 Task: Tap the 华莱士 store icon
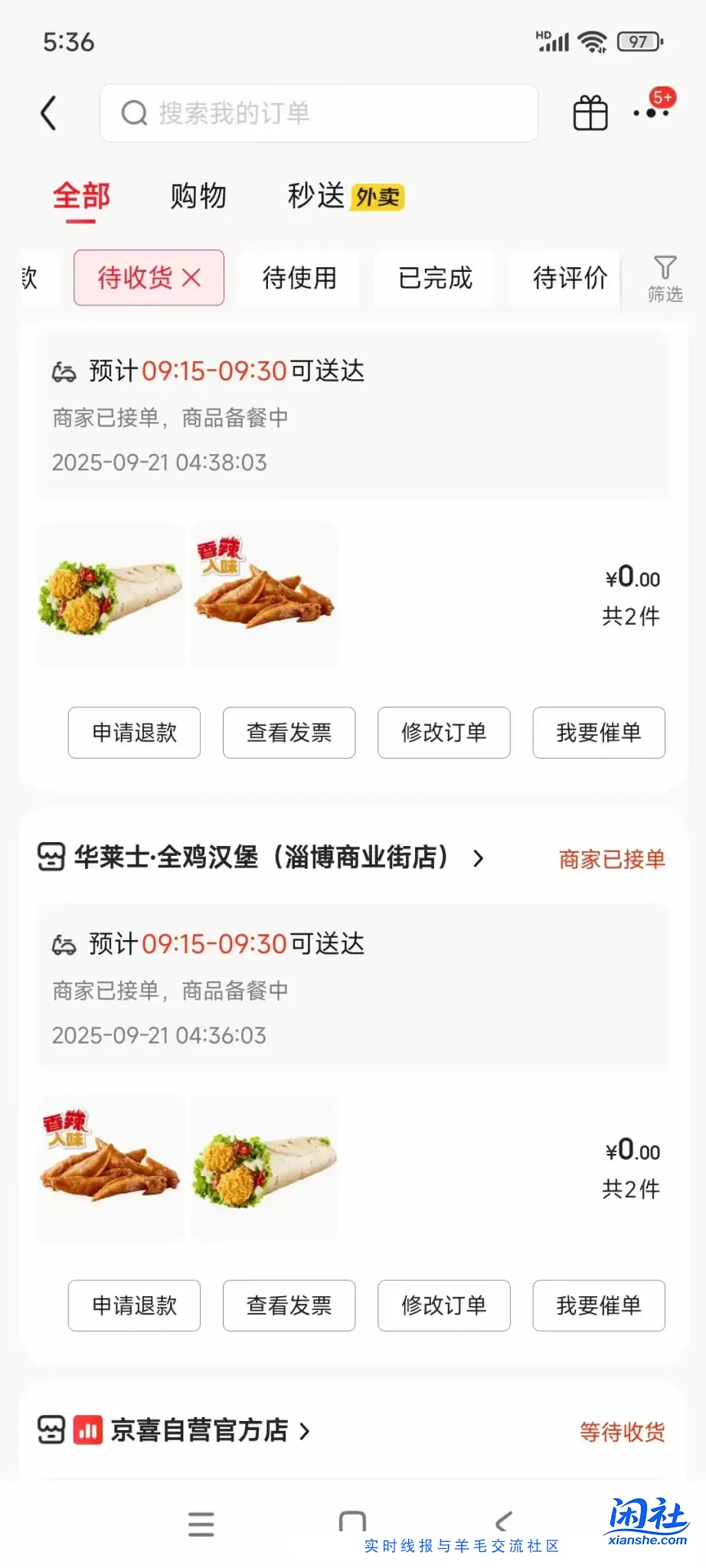(51, 858)
